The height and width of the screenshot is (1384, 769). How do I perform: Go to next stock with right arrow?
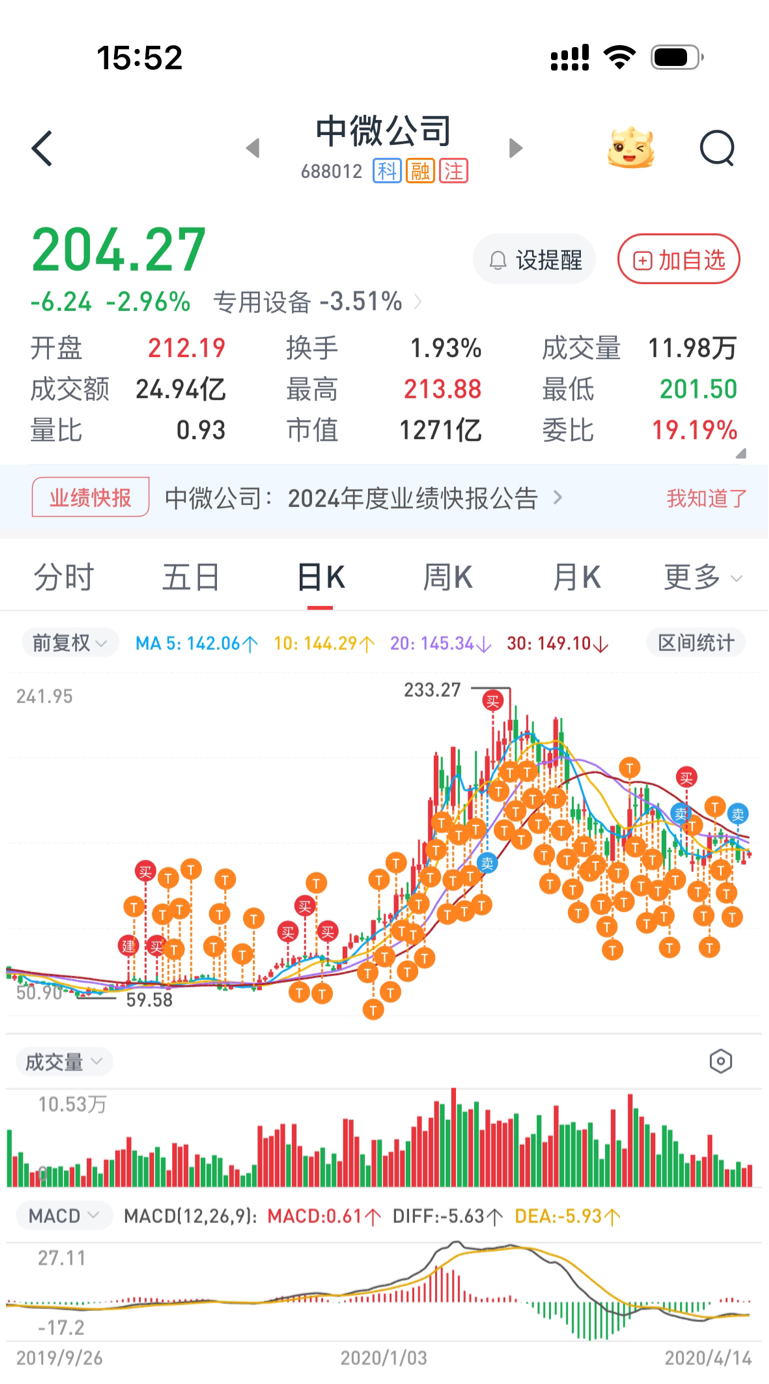coord(515,147)
